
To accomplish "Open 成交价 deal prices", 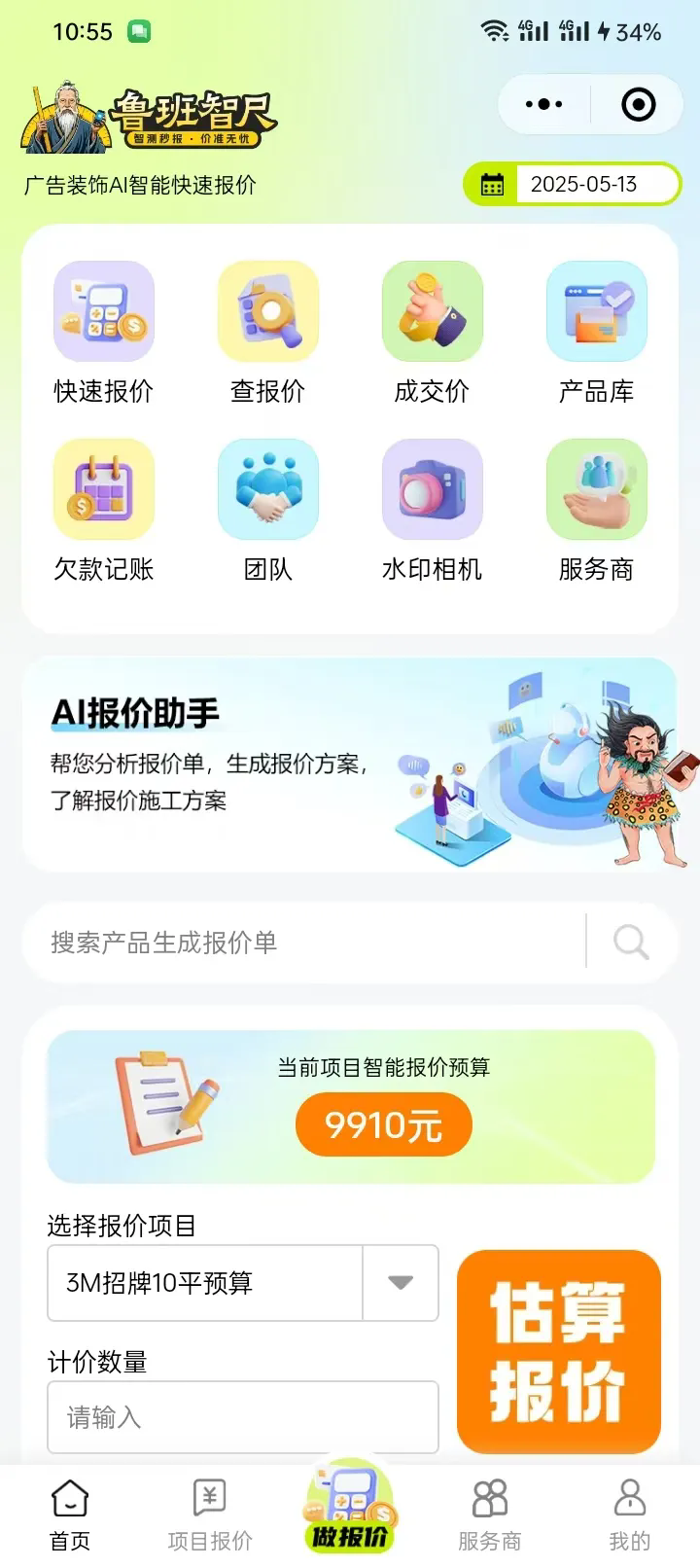I will pos(432,332).
